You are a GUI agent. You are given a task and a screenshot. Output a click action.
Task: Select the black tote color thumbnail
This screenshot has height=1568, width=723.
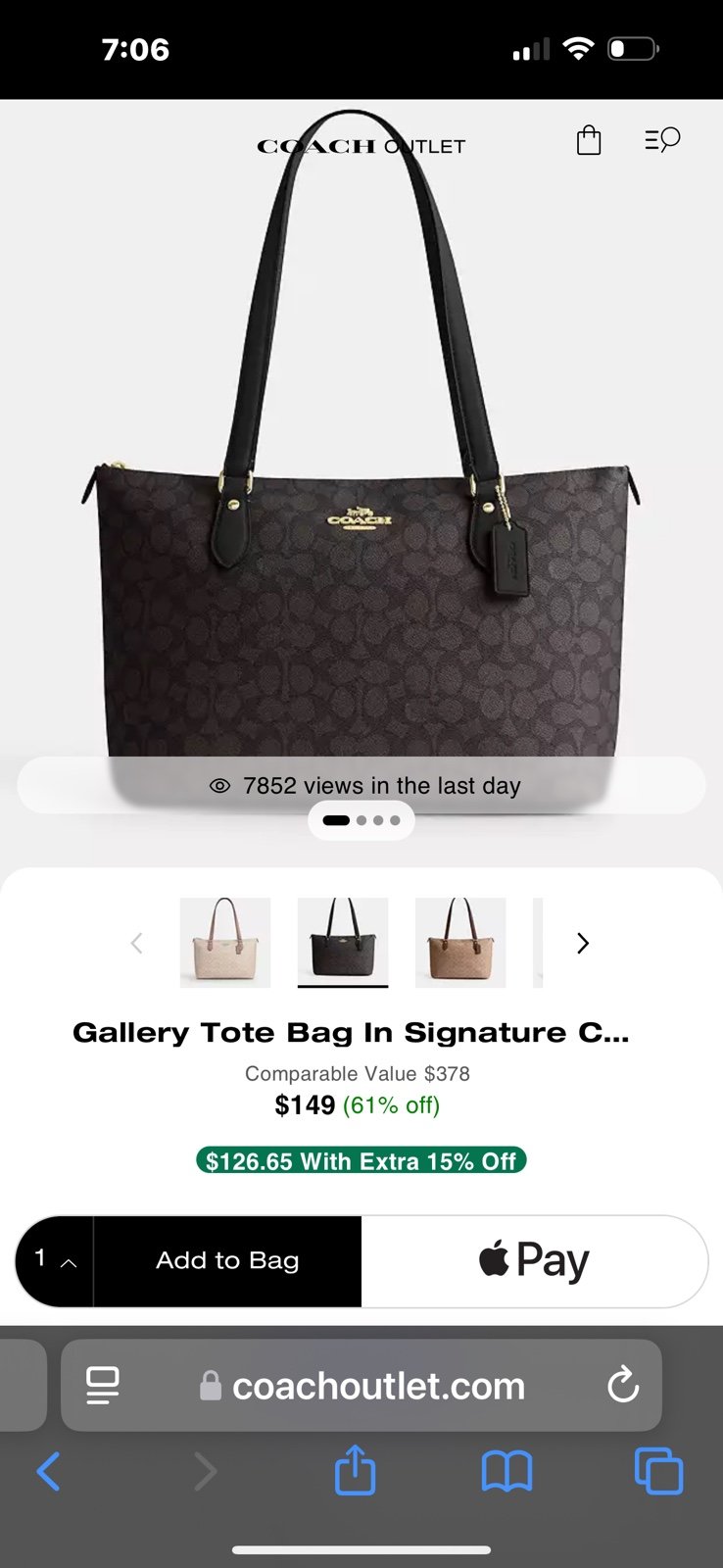[x=343, y=942]
